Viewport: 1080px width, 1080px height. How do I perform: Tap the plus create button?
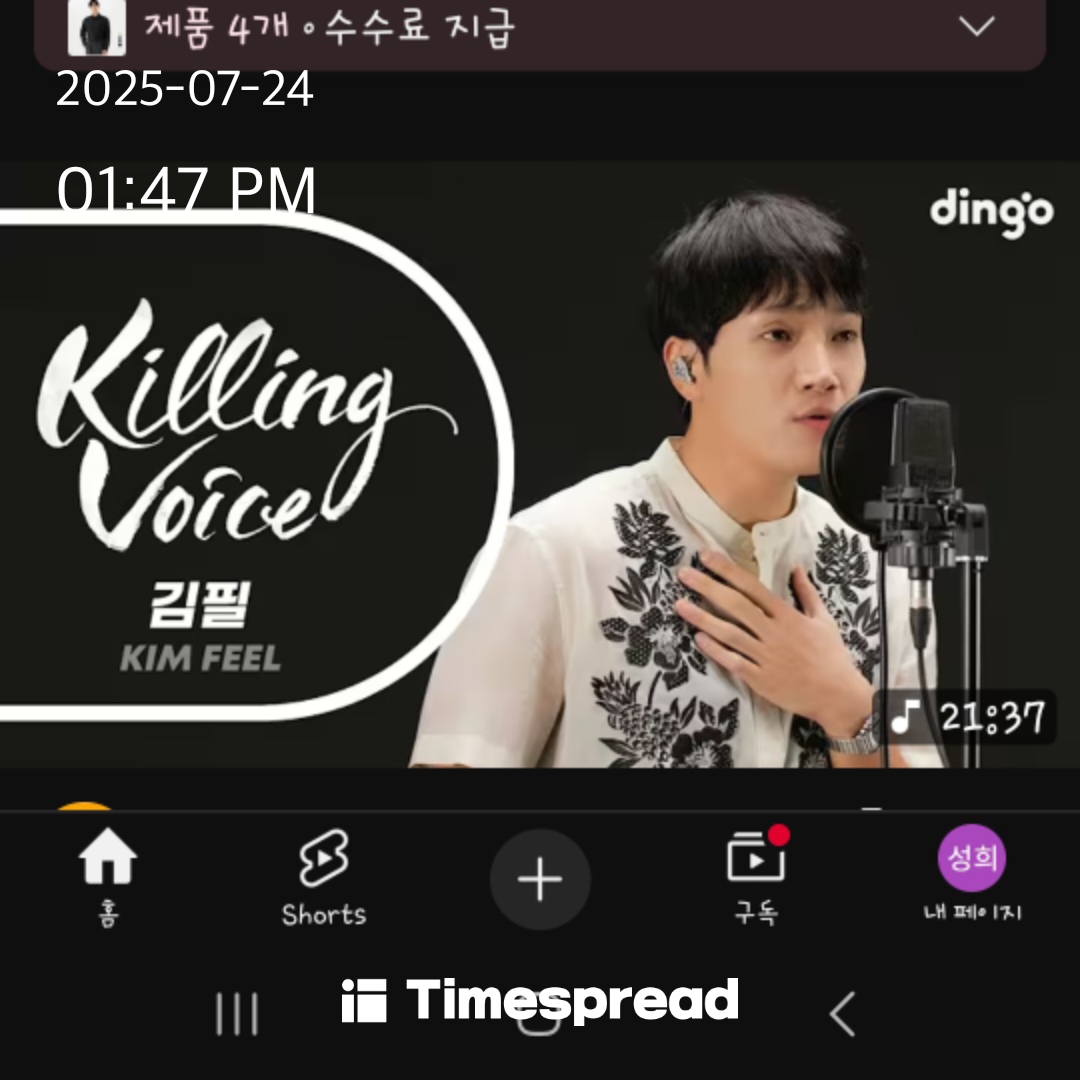click(540, 880)
